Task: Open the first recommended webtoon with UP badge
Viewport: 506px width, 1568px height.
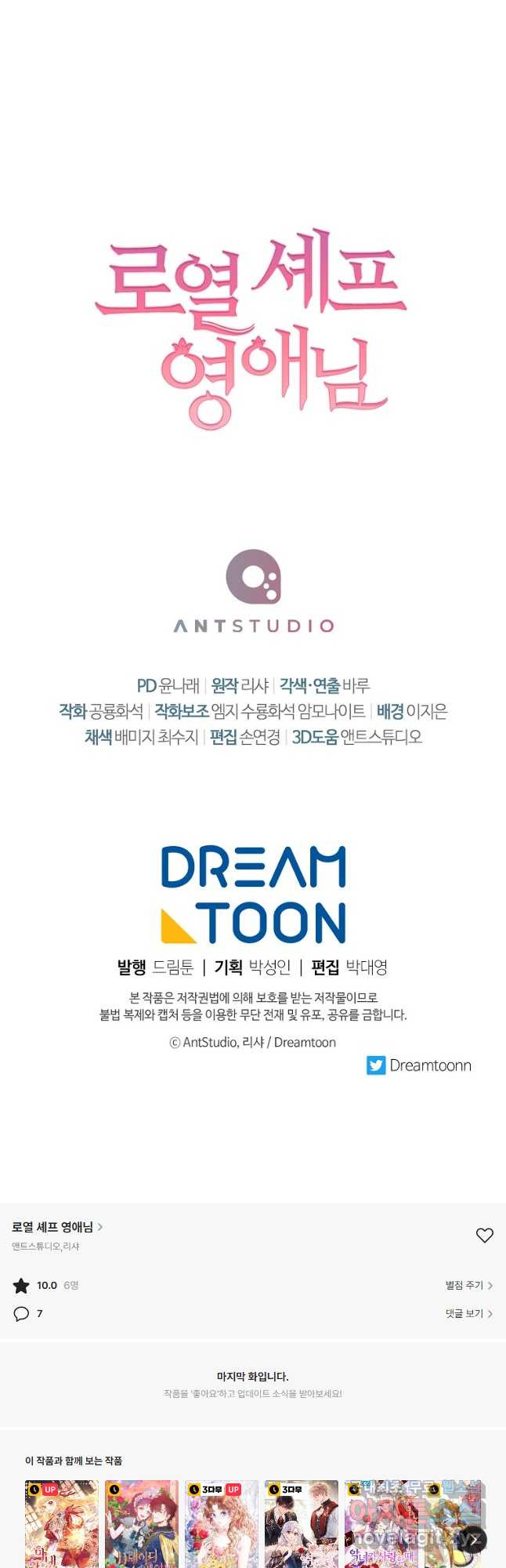Action: (62, 1525)
